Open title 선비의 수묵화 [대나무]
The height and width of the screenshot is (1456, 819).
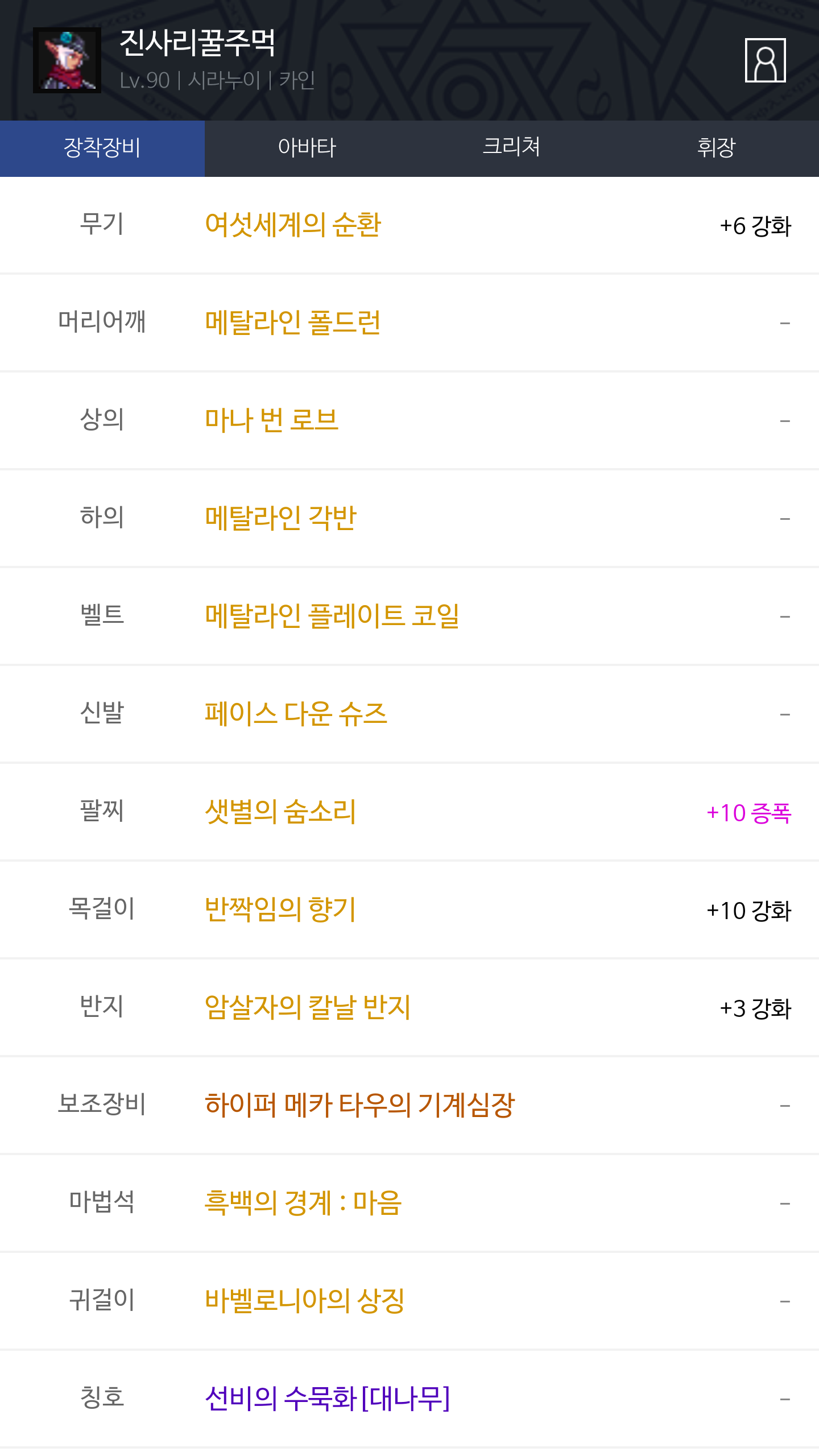pos(328,1399)
